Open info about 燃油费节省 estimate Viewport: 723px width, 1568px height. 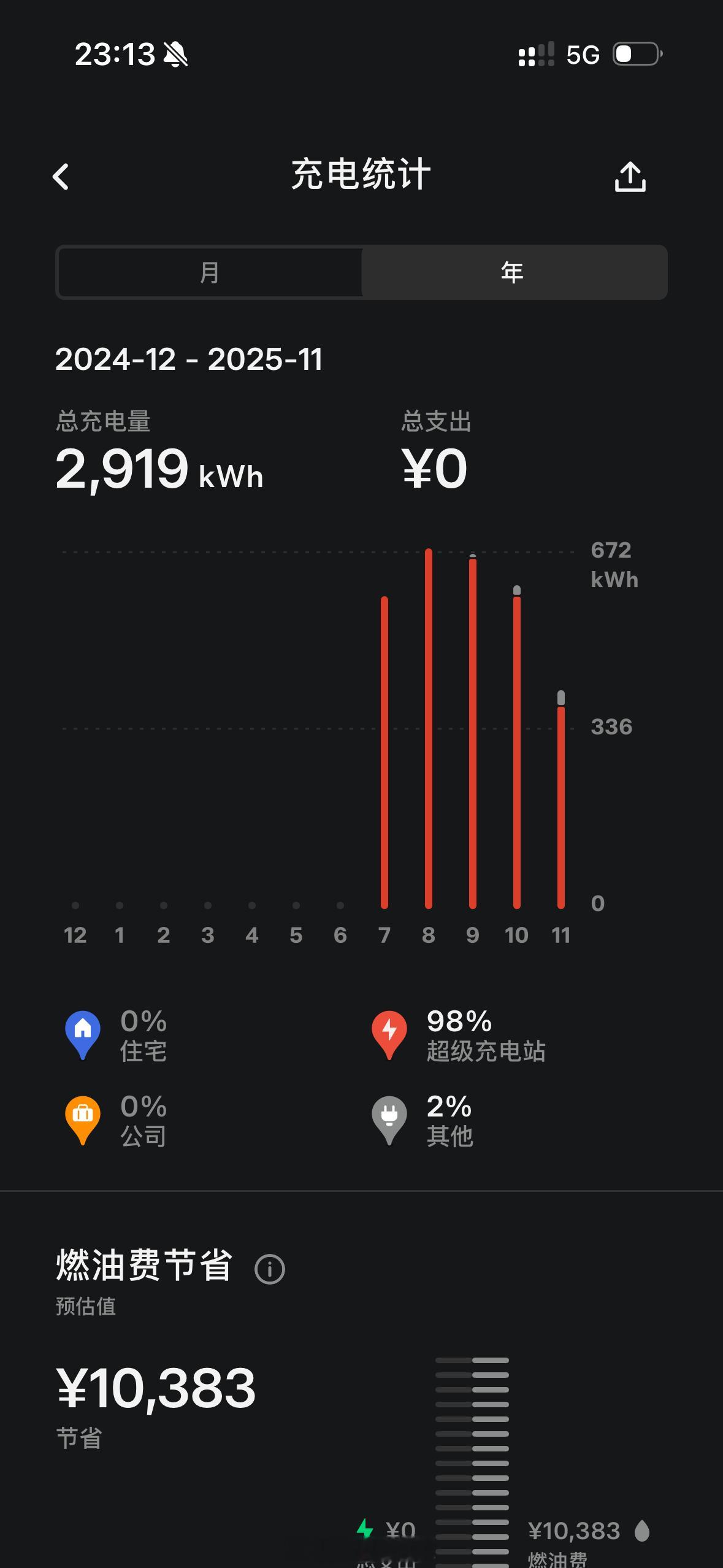point(270,1269)
